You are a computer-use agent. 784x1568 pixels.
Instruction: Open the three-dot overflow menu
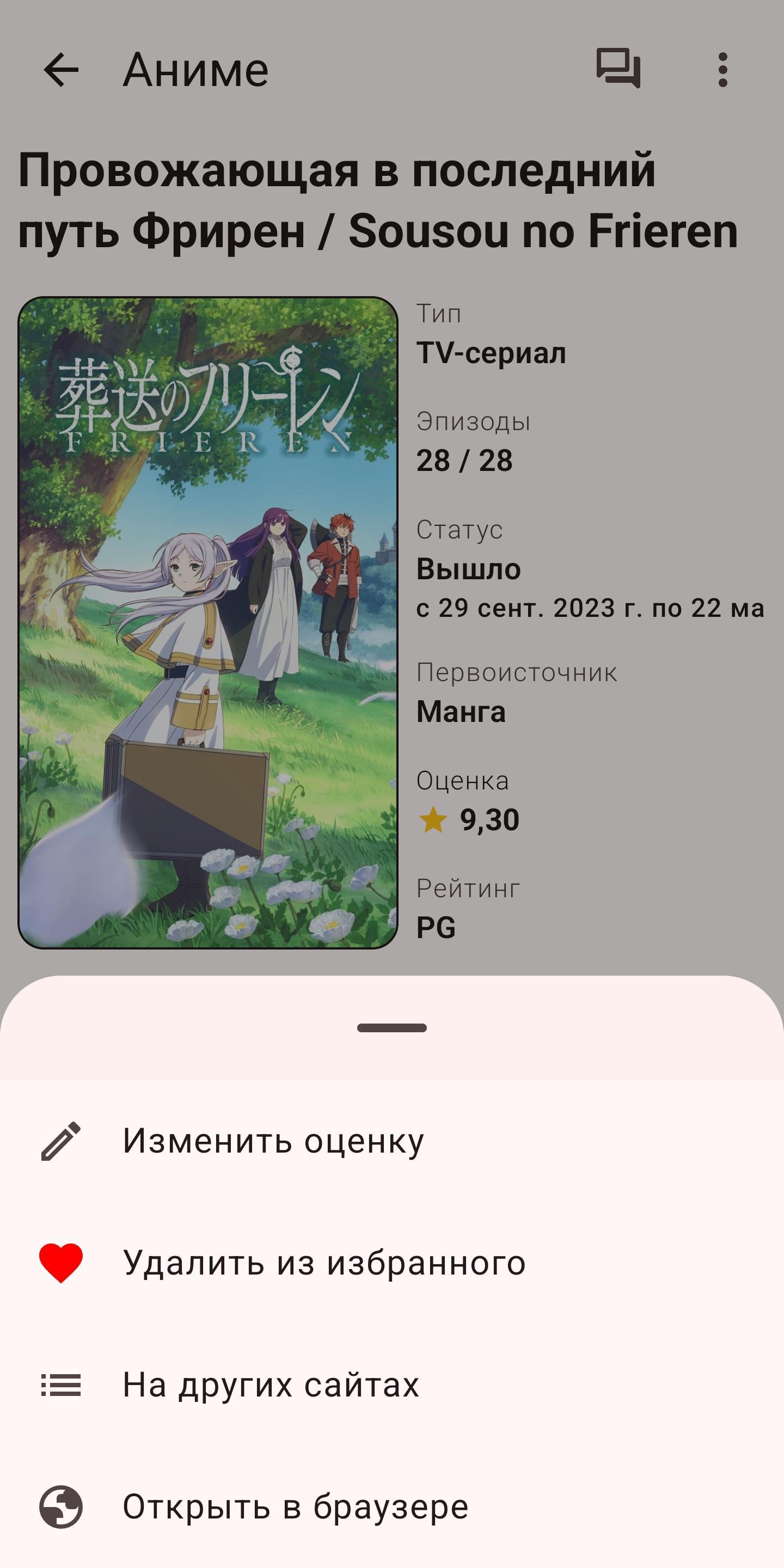point(722,70)
